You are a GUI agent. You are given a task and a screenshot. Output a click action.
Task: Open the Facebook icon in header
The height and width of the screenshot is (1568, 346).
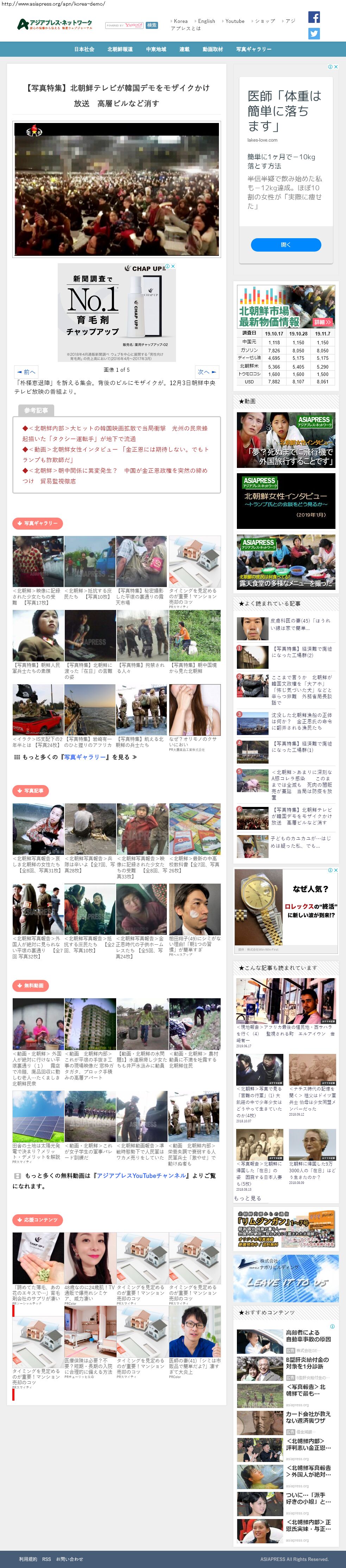pos(314,17)
